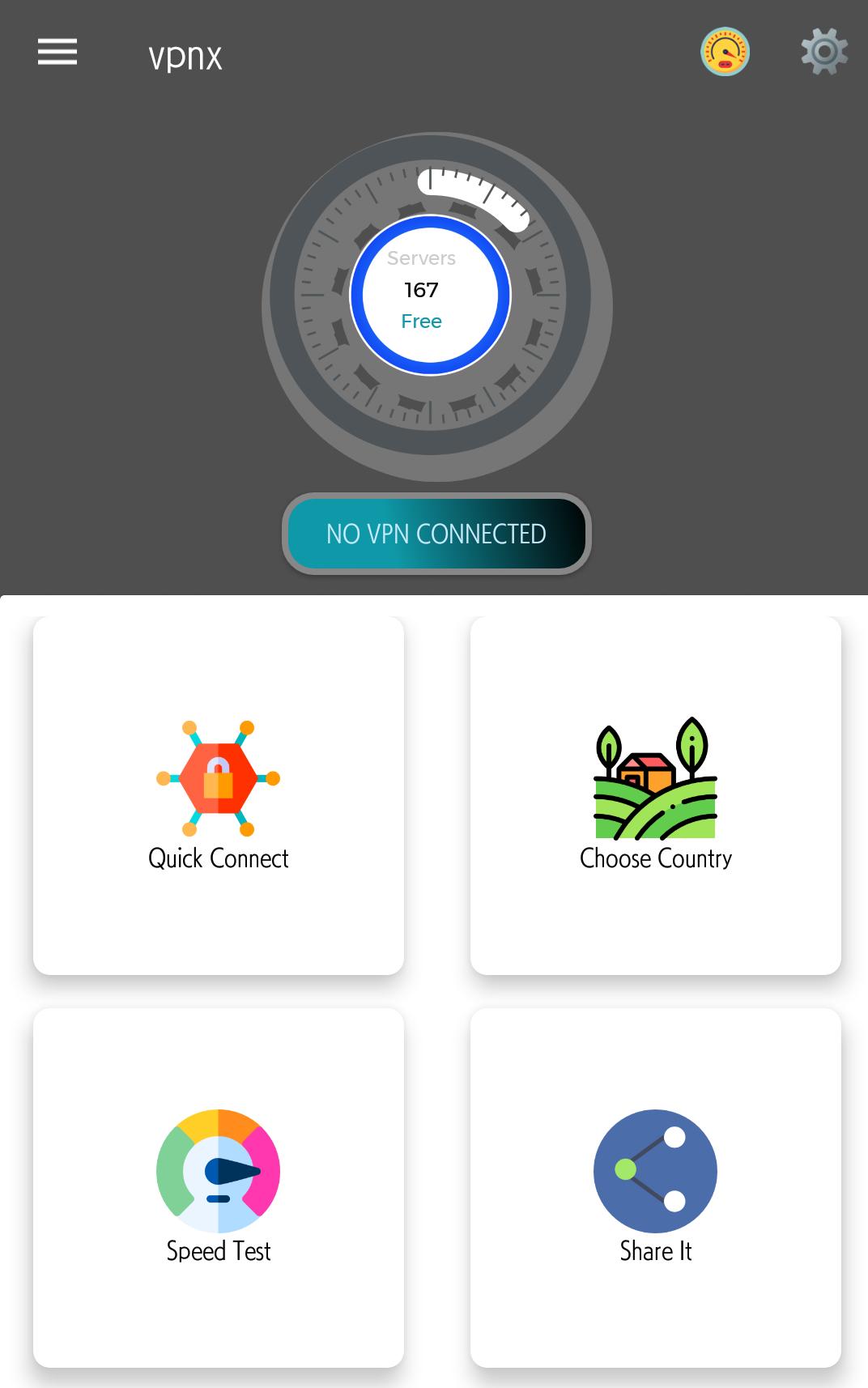Viewport: 868px width, 1388px height.
Task: Tap the NO VPN CONNECTED button
Action: pos(436,534)
